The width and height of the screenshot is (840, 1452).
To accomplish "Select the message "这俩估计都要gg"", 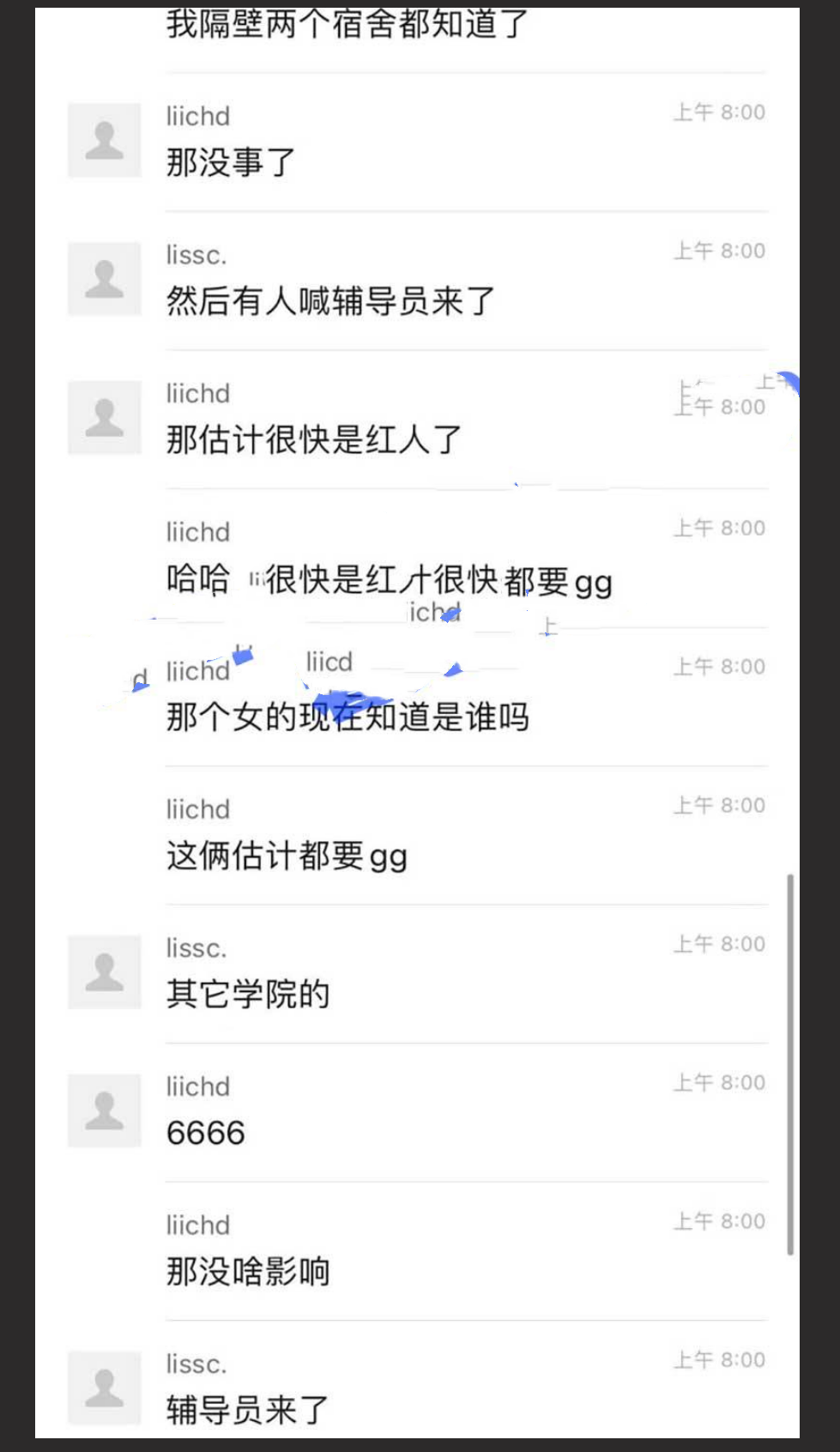I will coord(289,856).
